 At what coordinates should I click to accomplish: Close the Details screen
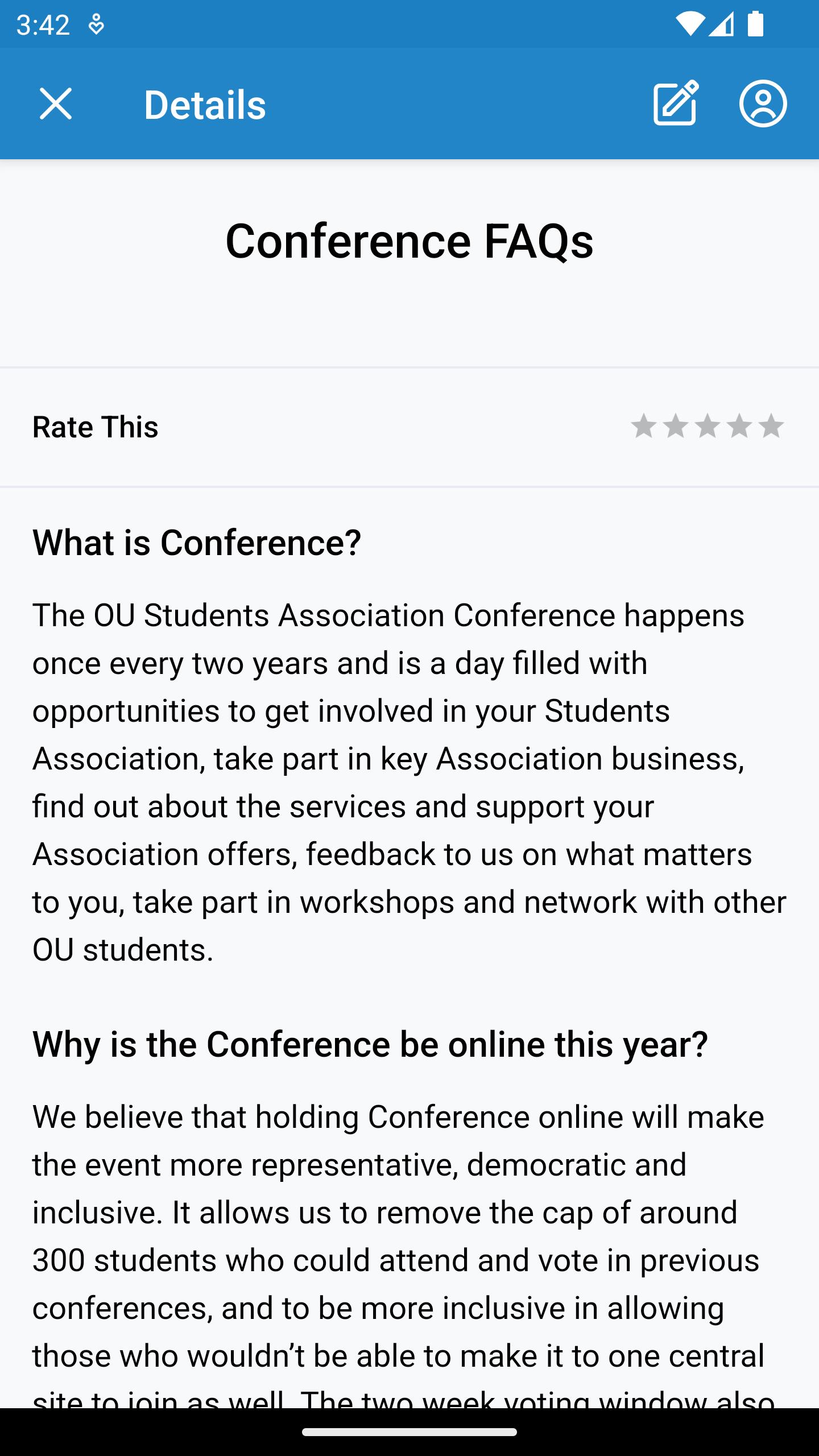[56, 104]
